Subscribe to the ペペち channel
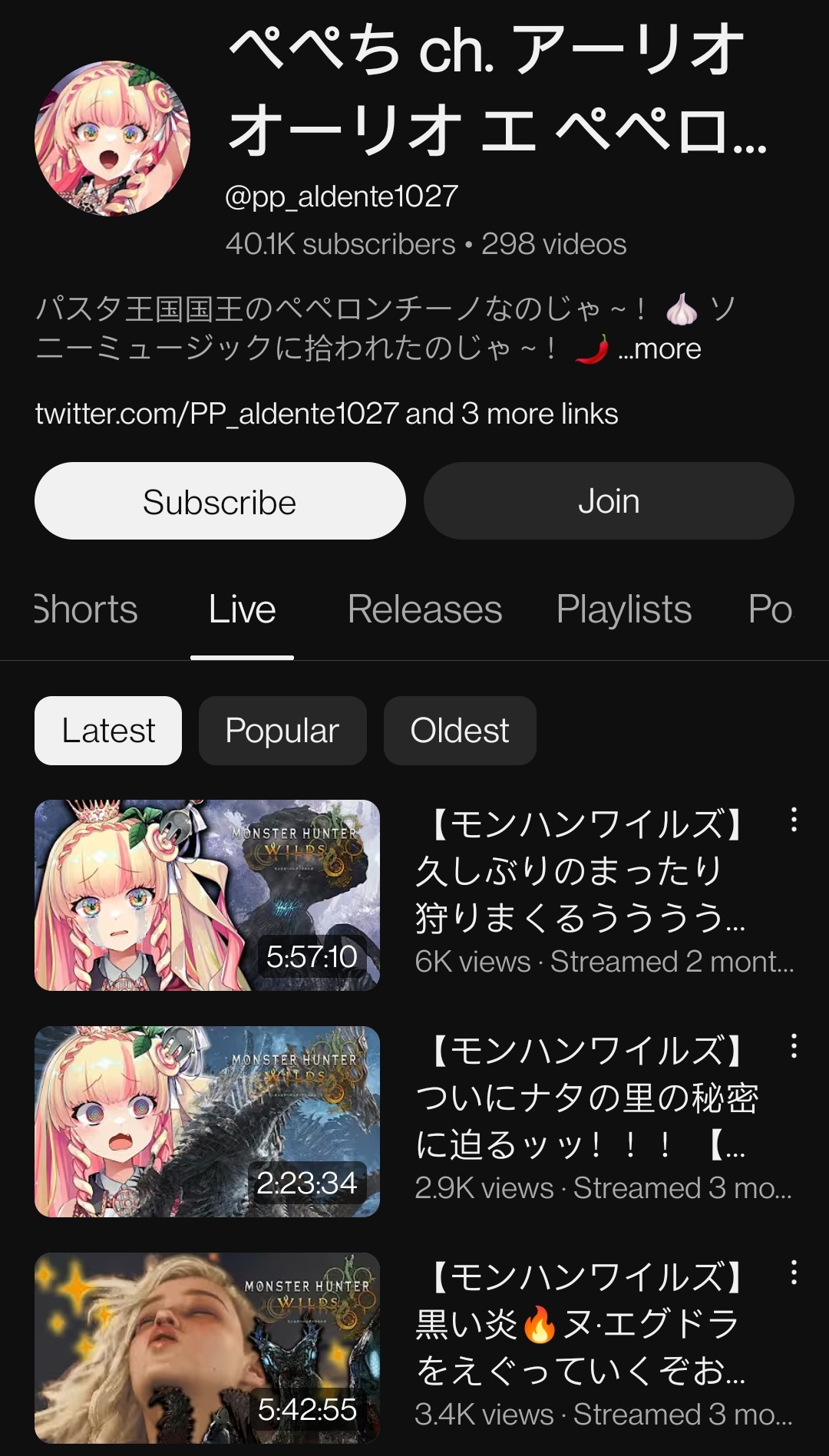The image size is (829, 1456). [220, 501]
